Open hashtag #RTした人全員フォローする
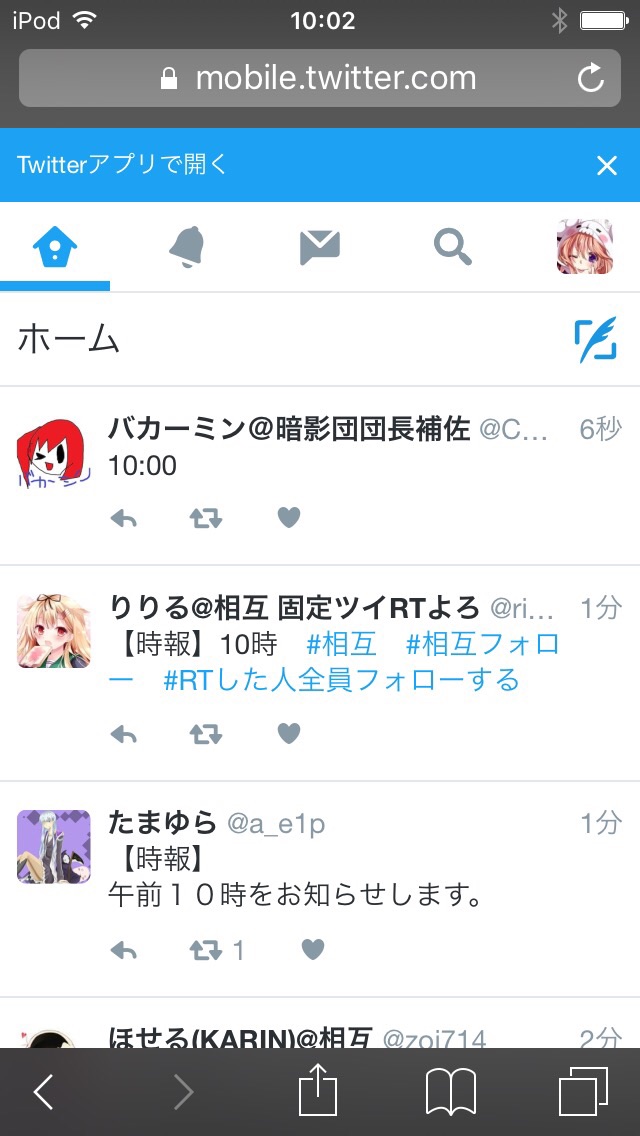The height and width of the screenshot is (1136, 640). [341, 681]
